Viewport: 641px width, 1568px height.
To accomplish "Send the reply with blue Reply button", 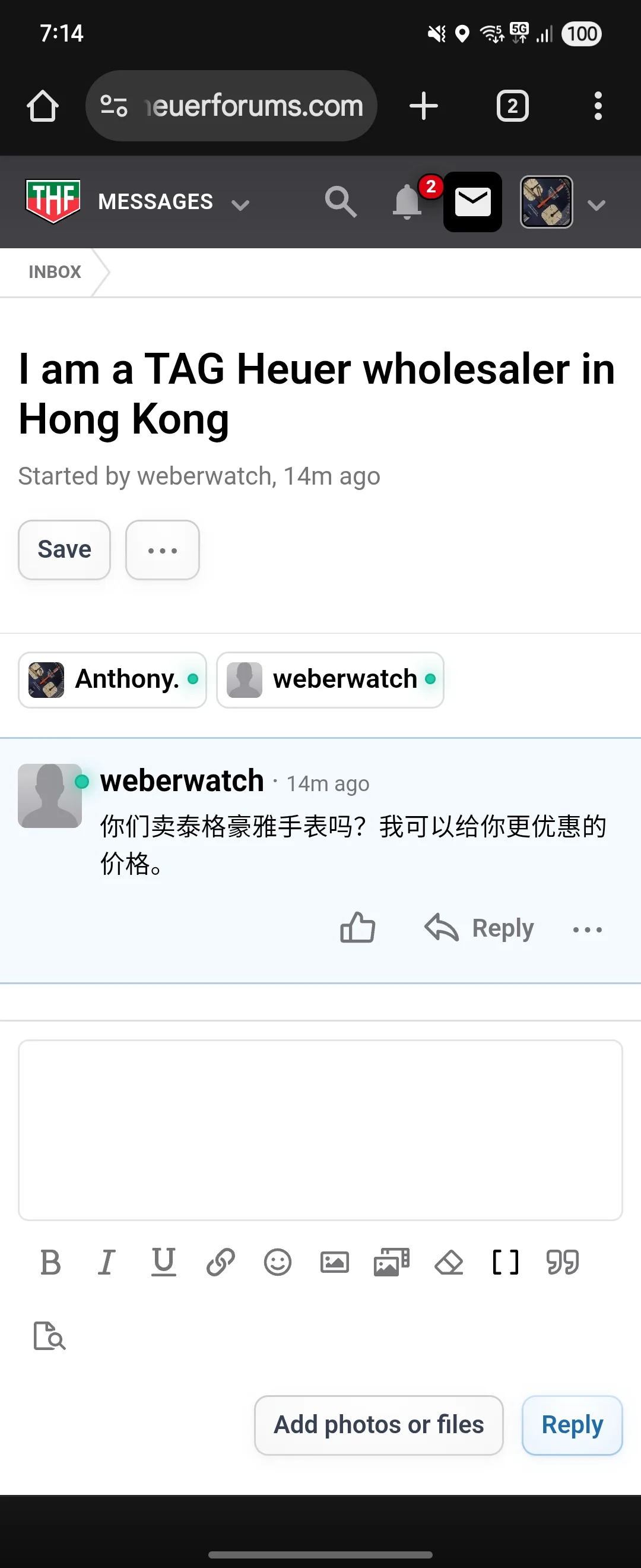I will point(572,1424).
